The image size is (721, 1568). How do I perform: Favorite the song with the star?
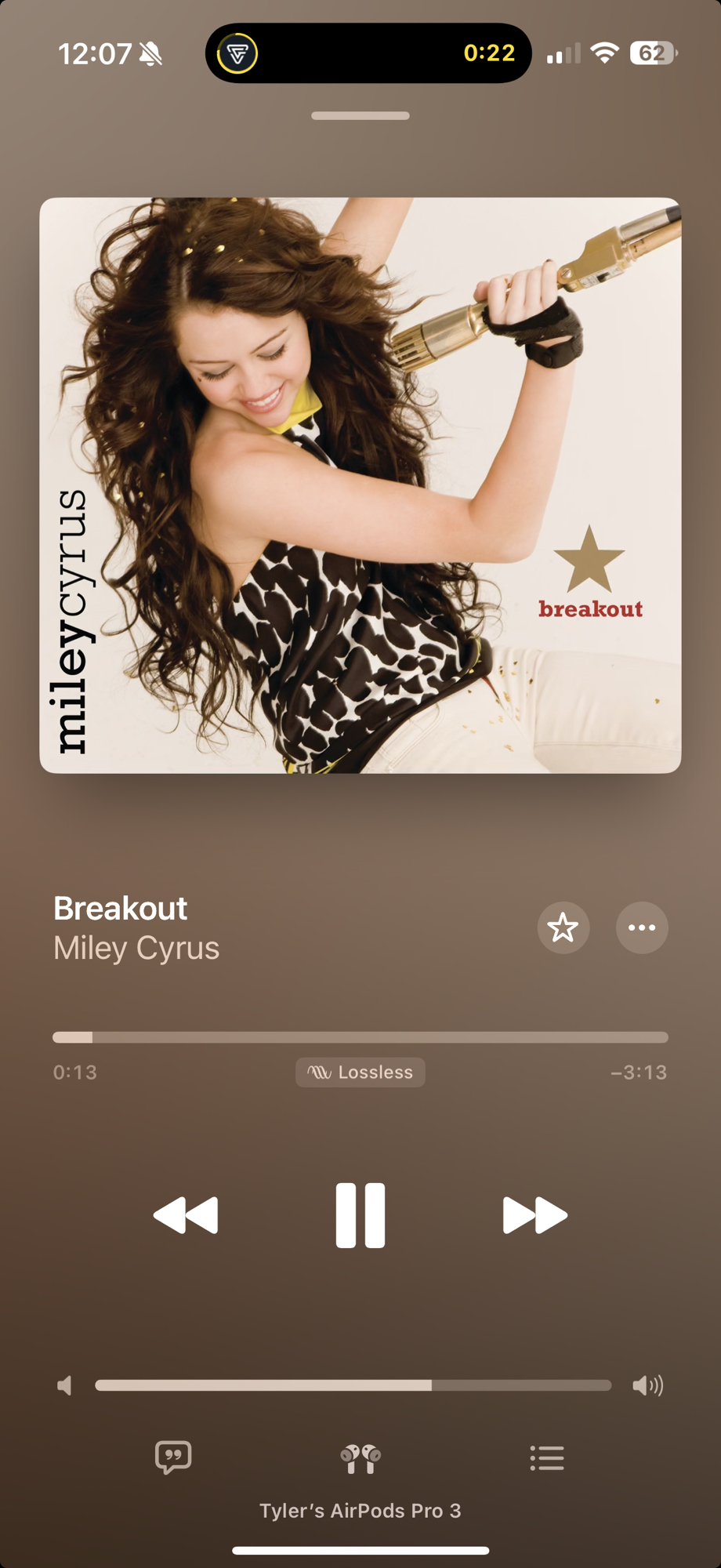coord(563,927)
